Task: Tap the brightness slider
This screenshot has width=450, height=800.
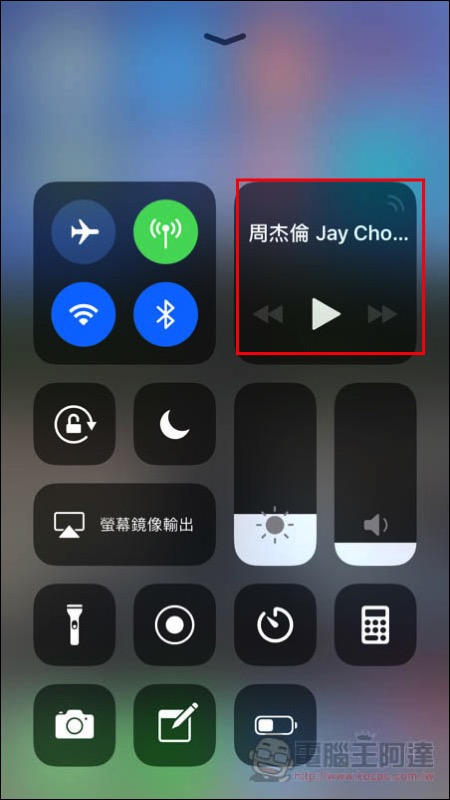Action: [x=275, y=474]
